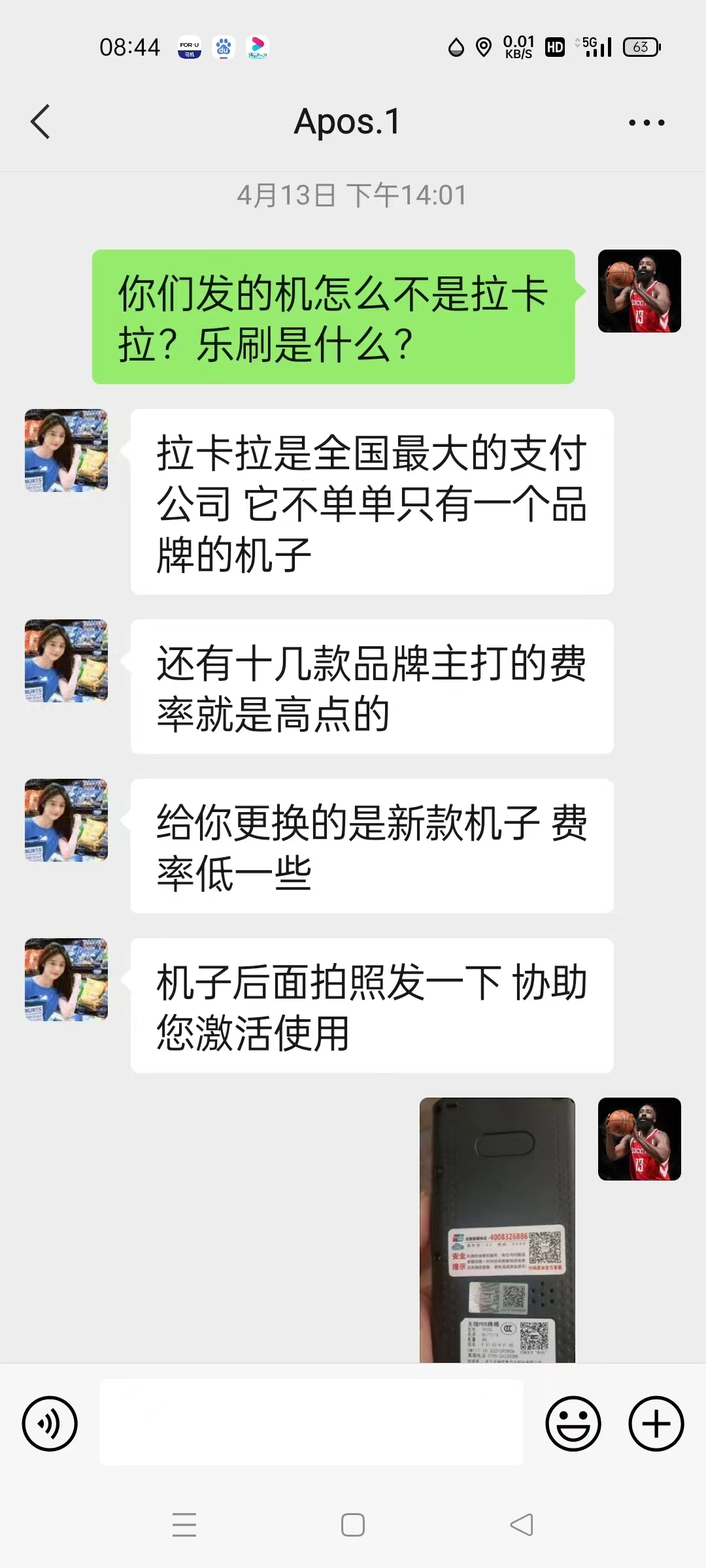Screen dimensions: 706x1568
Task: Open the emoji sticker panel
Action: click(x=573, y=1424)
